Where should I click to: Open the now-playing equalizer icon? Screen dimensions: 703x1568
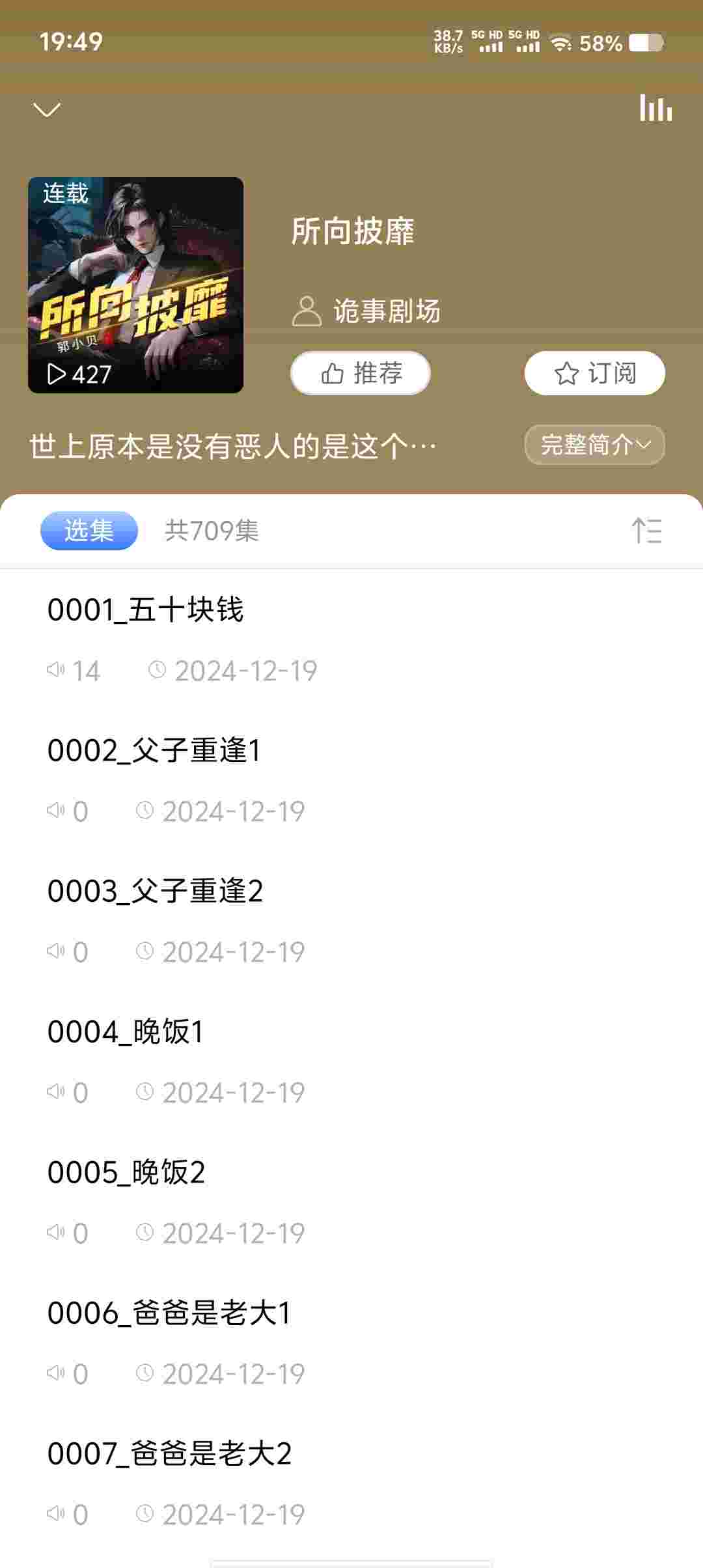(655, 108)
